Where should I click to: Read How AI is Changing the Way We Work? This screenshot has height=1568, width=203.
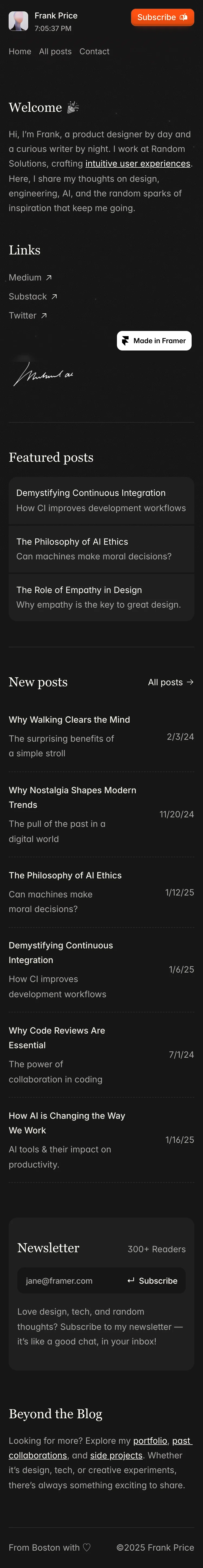67,1123
